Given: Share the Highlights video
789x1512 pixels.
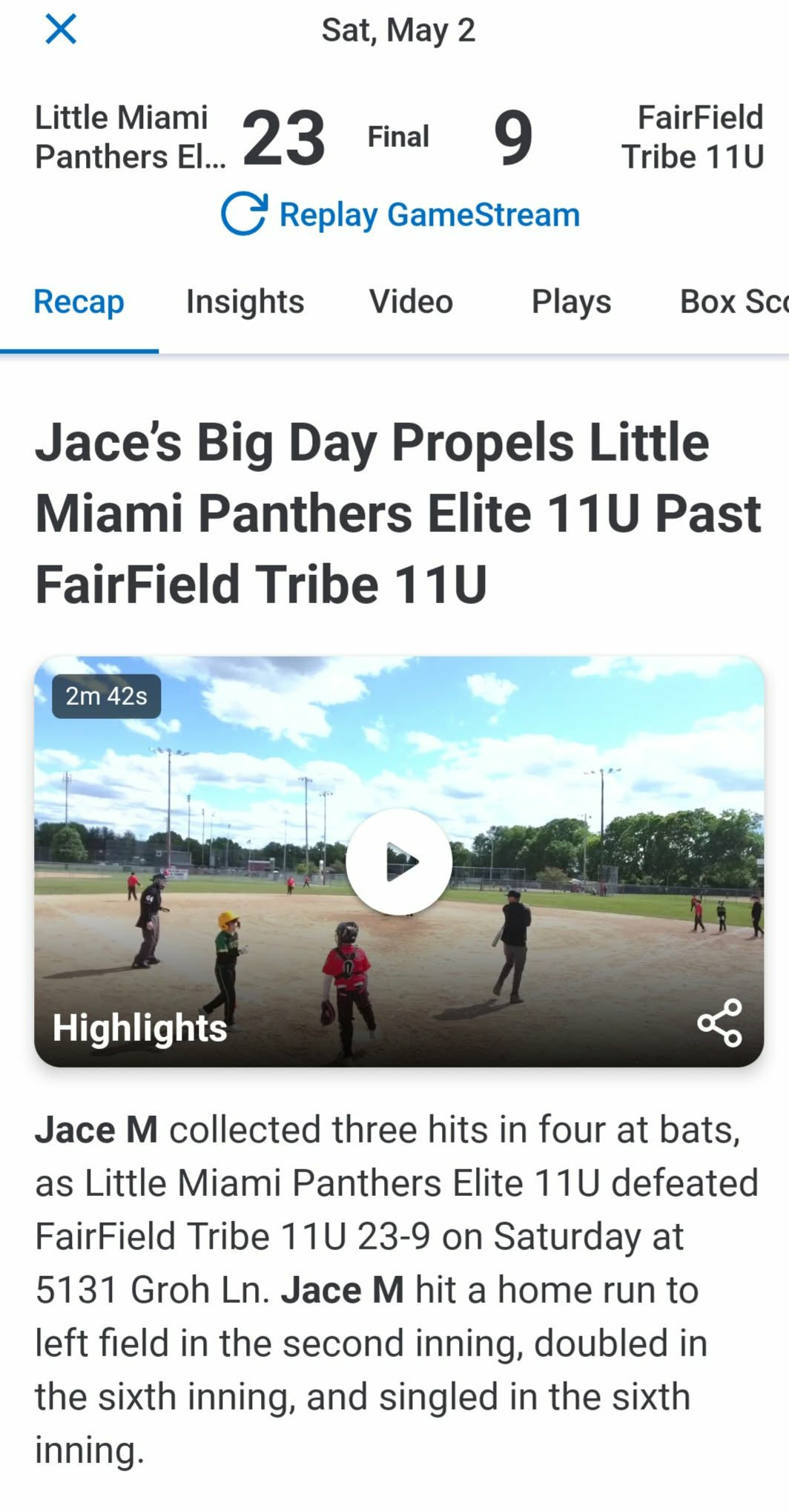Looking at the screenshot, I should click(x=719, y=1023).
